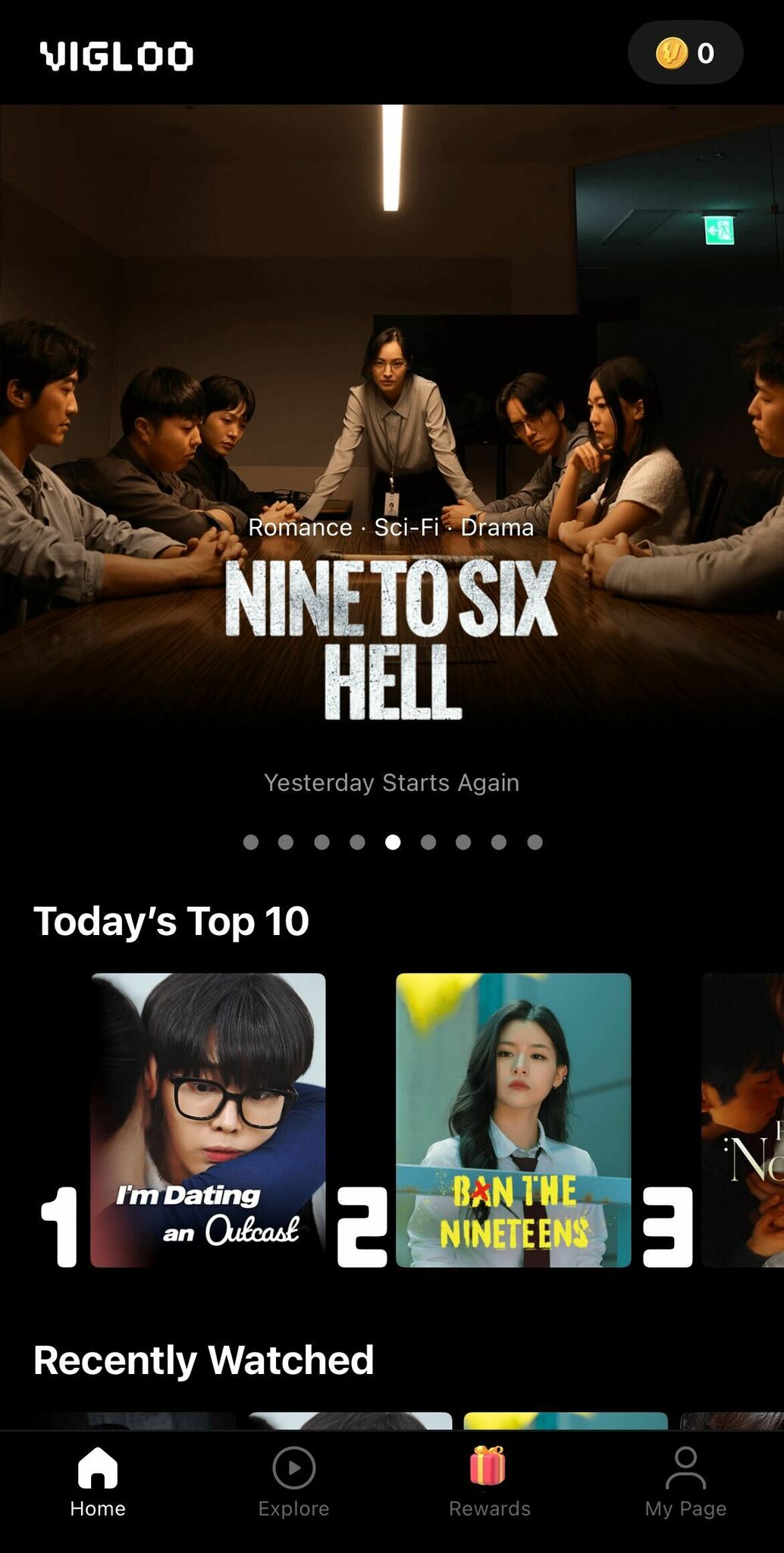Open the coin balance button
The height and width of the screenshot is (1553, 784).
coord(685,53)
